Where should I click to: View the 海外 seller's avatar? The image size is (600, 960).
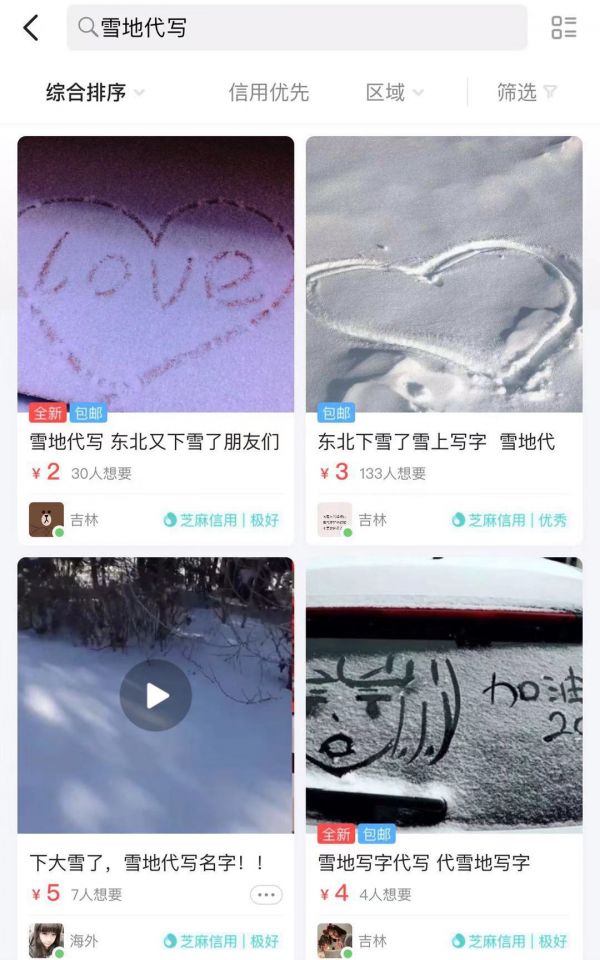[46, 940]
